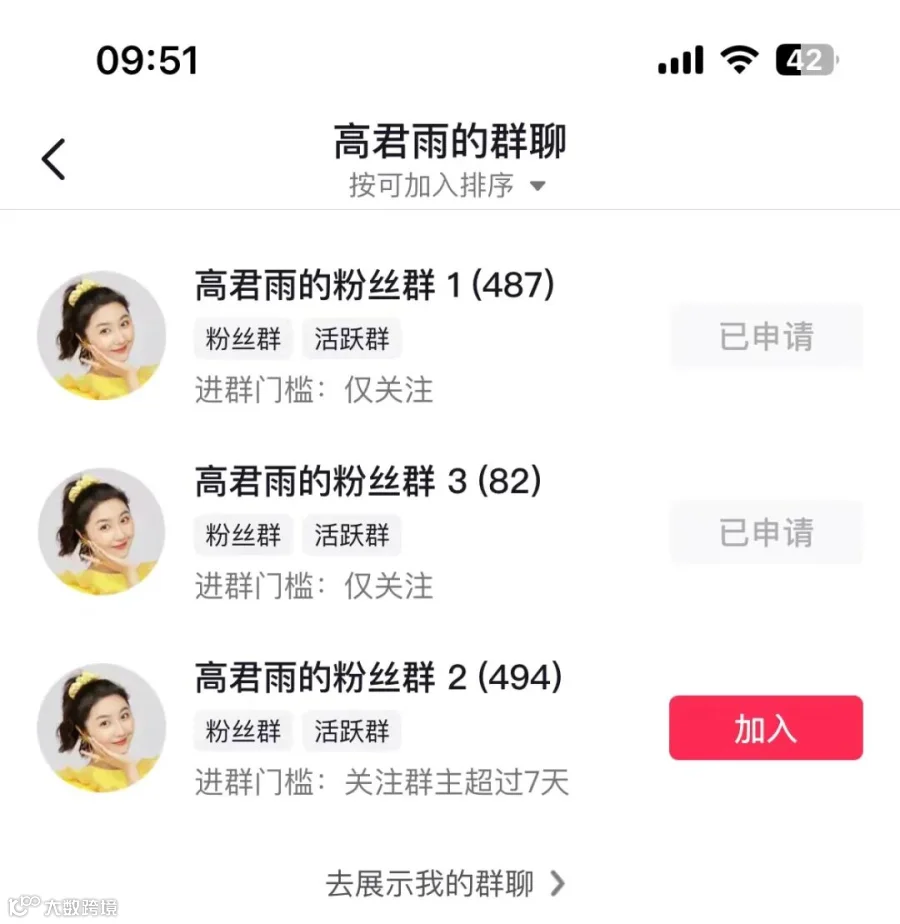This screenshot has height=924, width=900.
Task: Go back from 高君雨的群聊
Action: pyautogui.click(x=54, y=160)
